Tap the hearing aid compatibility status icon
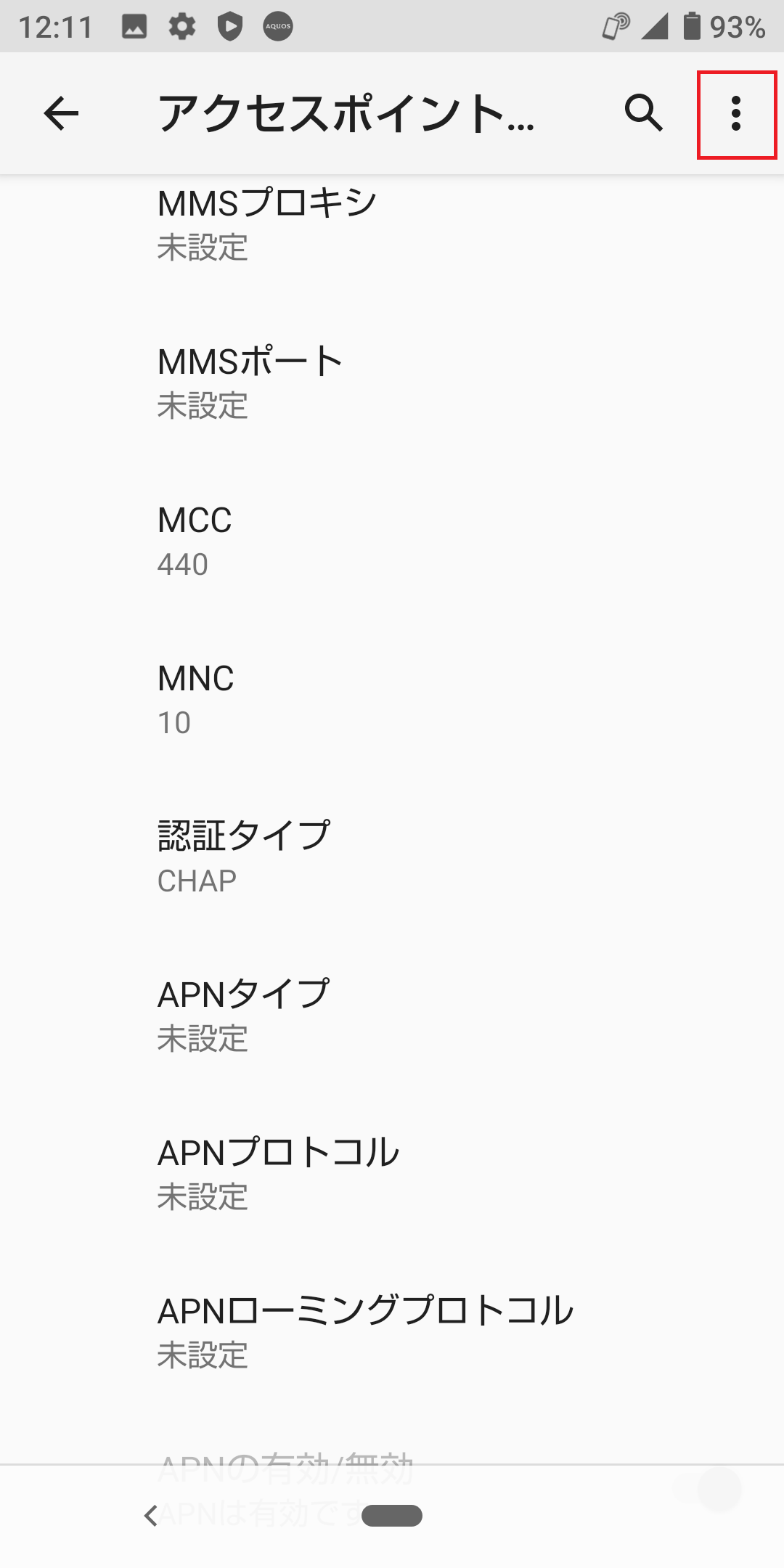This screenshot has width=784, height=1568. point(614,26)
